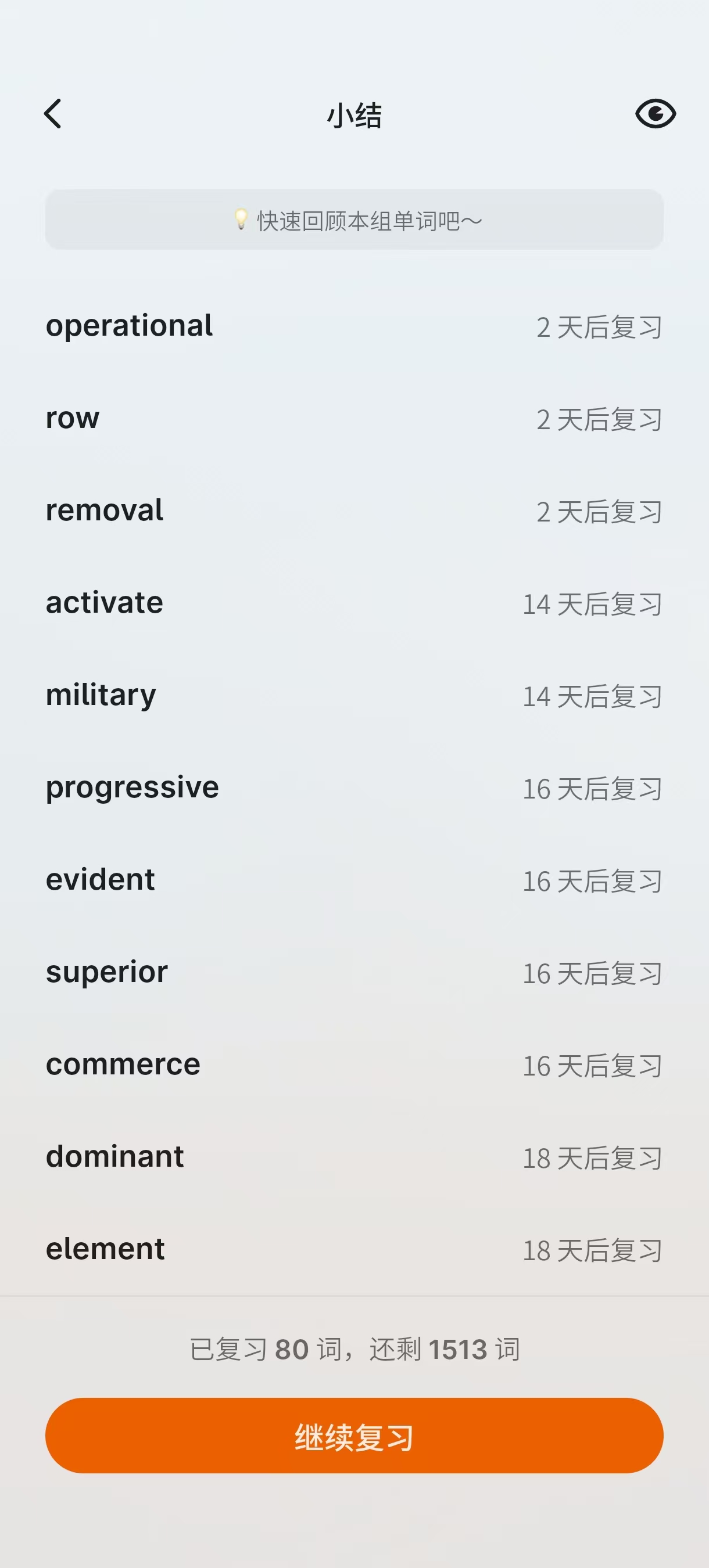This screenshot has width=709, height=1568.
Task: View details for the word "removal"
Action: point(104,510)
